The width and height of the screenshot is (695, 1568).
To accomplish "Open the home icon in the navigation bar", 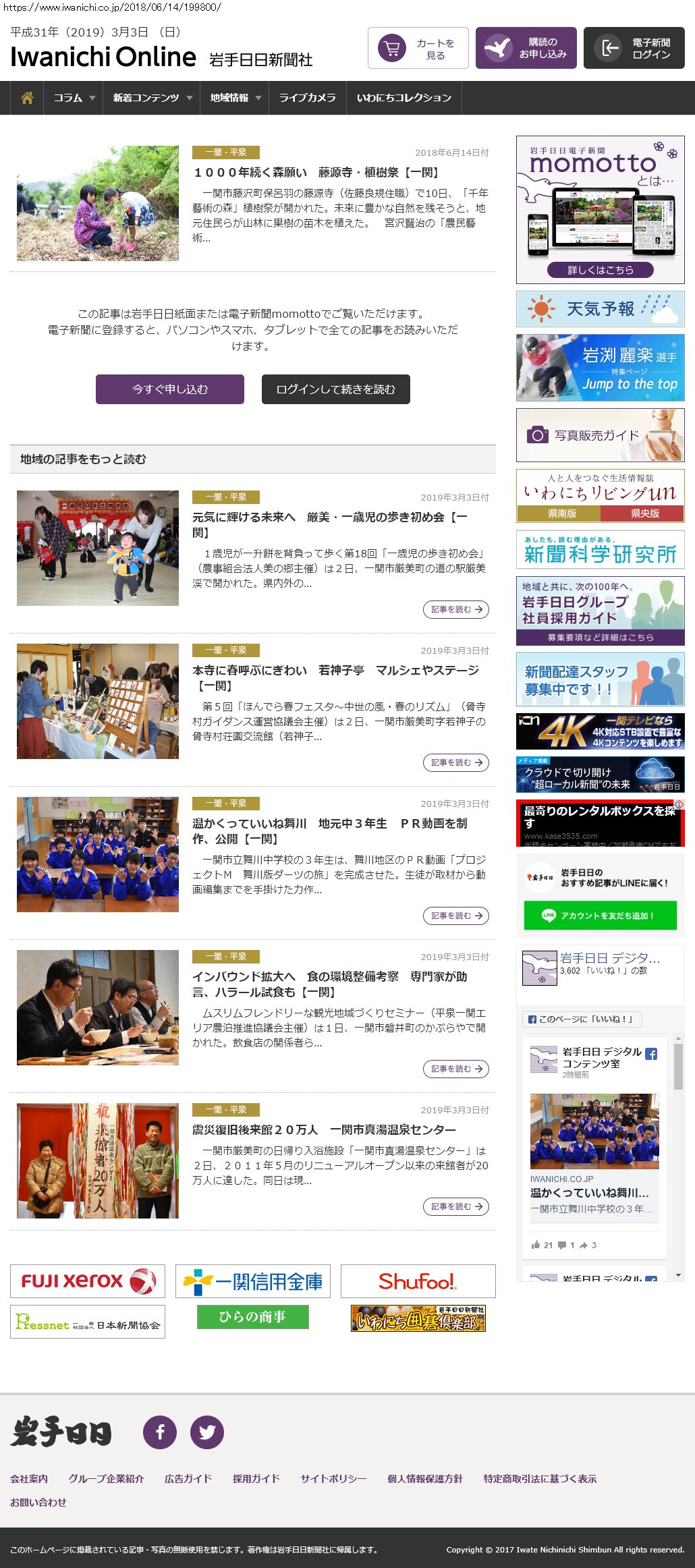I will tap(27, 98).
